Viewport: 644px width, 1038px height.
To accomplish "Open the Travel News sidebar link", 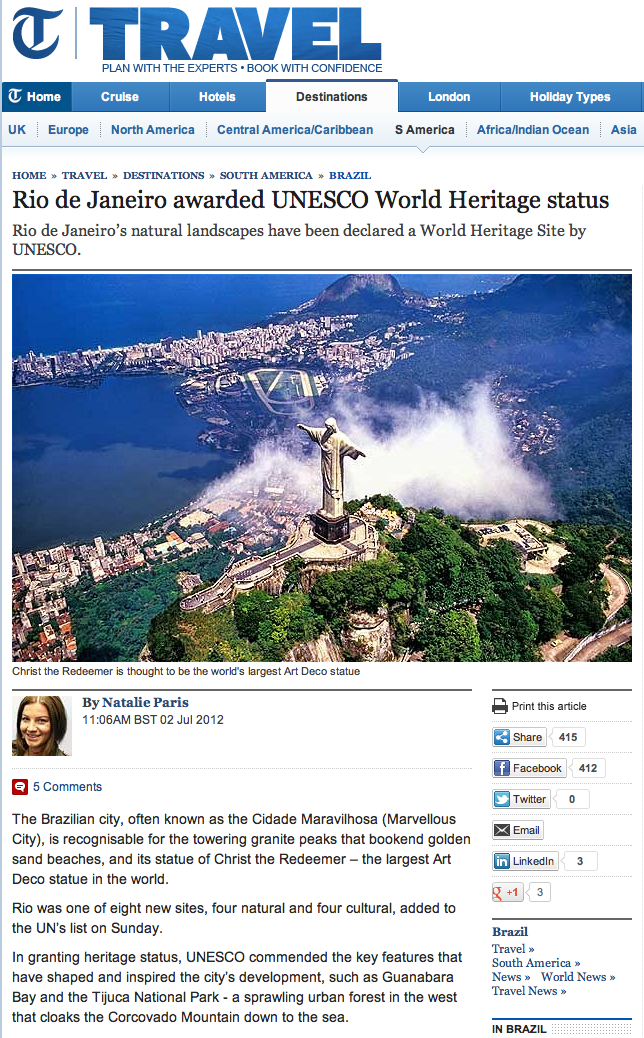I will click(x=528, y=991).
